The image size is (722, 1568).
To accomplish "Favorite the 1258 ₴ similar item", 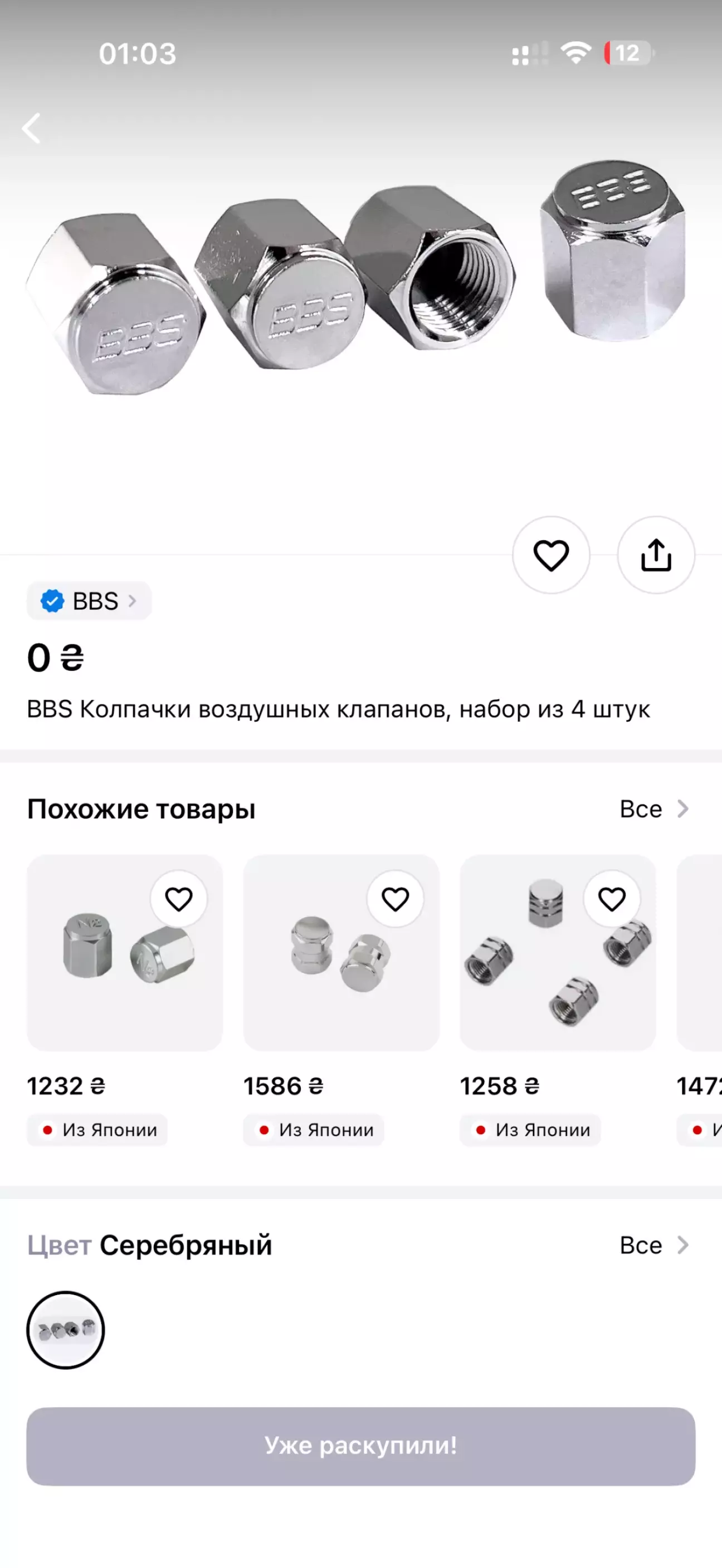I will 612,899.
